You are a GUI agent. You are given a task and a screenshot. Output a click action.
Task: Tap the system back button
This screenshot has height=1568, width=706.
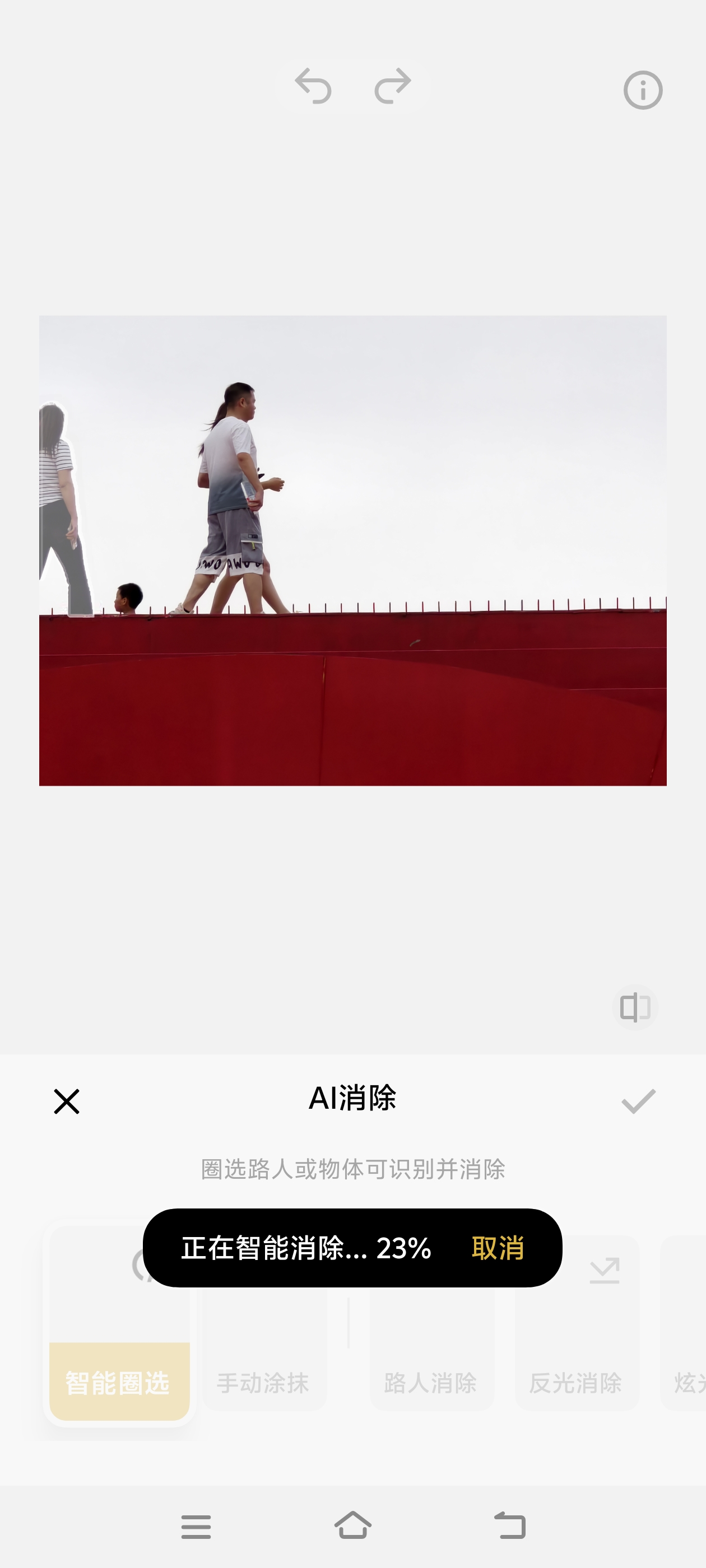[x=509, y=1526]
